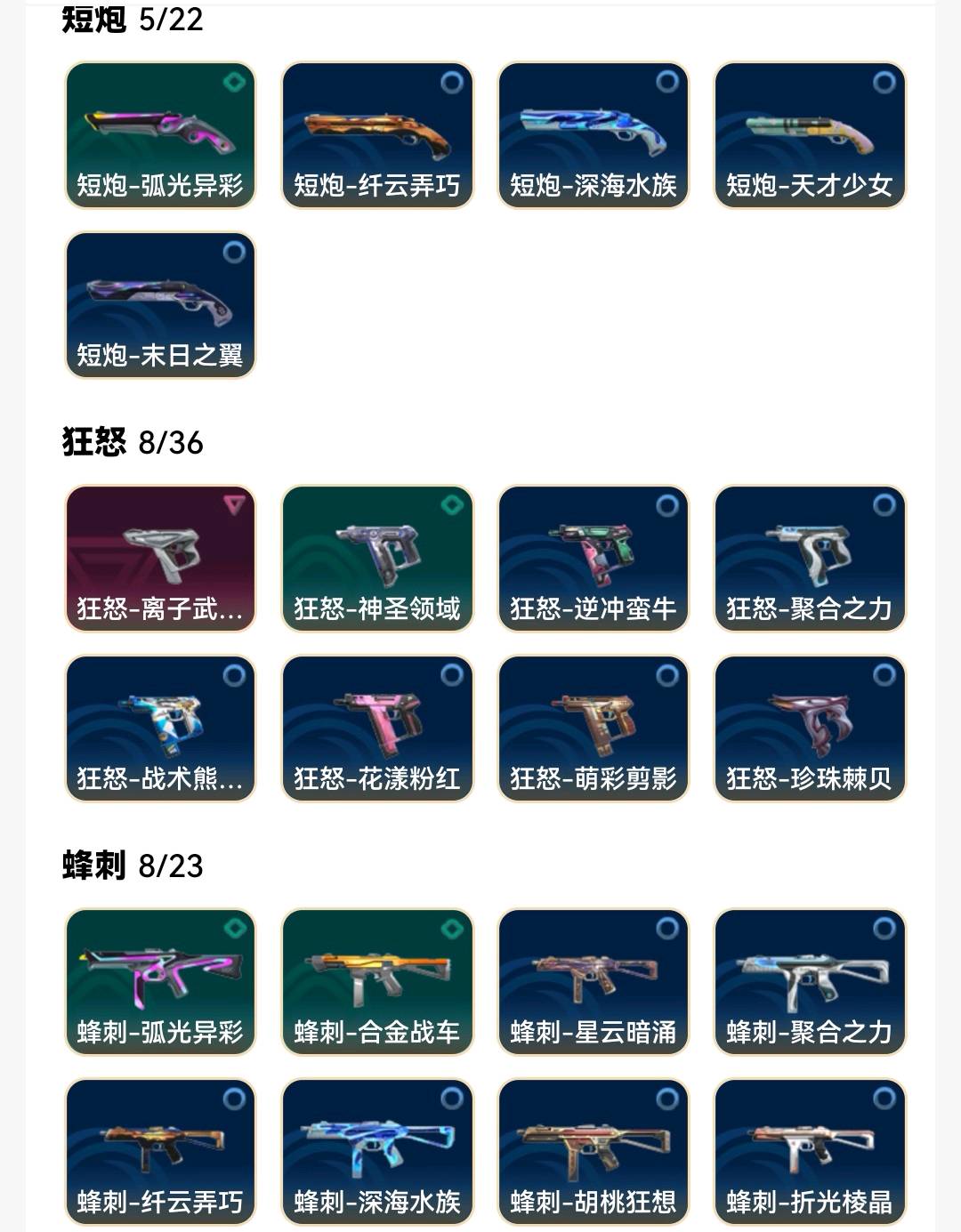Open the 短炮-末日之翼 skin card
Viewport: 961px width, 1232px height.
coord(160,305)
